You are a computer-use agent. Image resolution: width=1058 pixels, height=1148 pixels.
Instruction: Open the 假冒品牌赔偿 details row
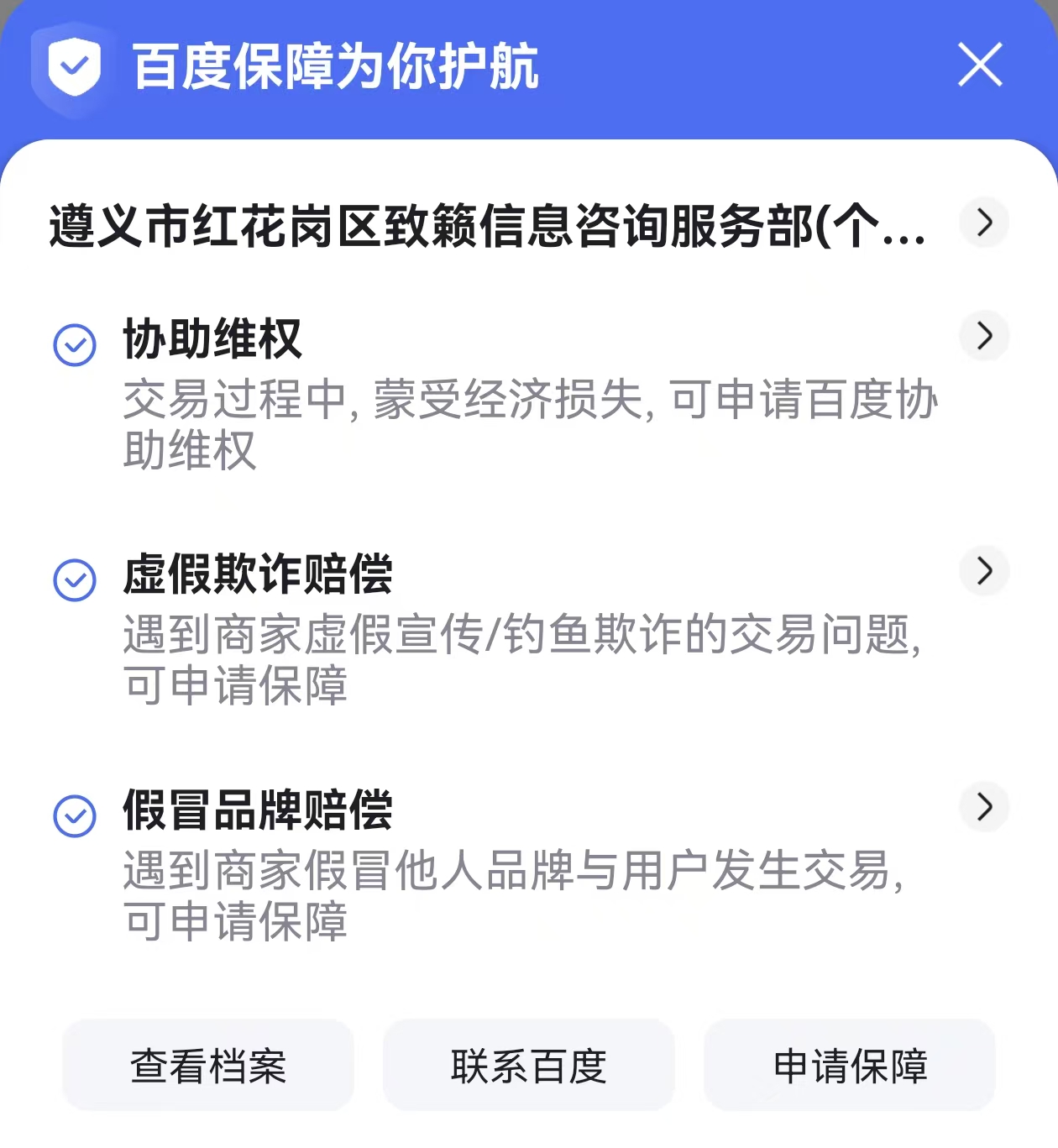[983, 807]
